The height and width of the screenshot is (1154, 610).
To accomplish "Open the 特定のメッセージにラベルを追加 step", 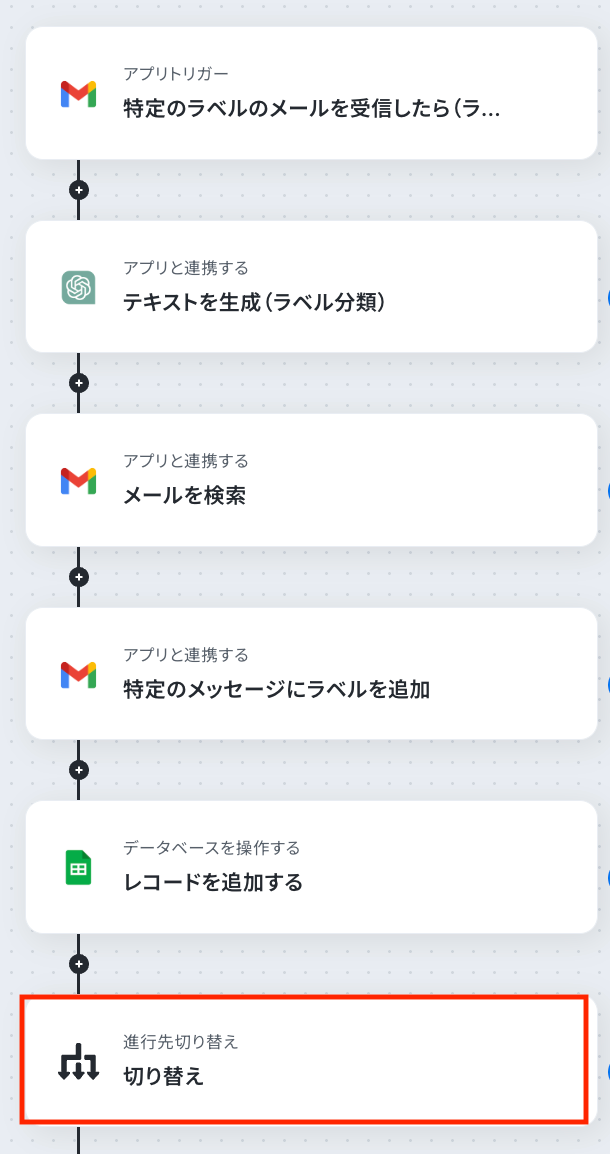I will [x=310, y=675].
